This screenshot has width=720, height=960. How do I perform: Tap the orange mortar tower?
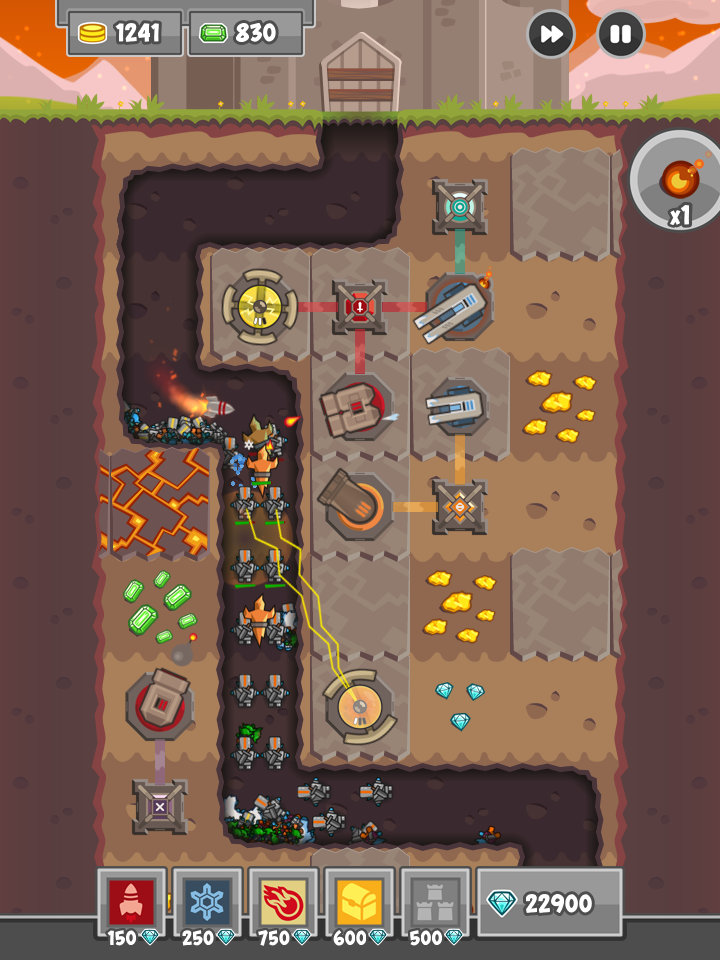[358, 506]
